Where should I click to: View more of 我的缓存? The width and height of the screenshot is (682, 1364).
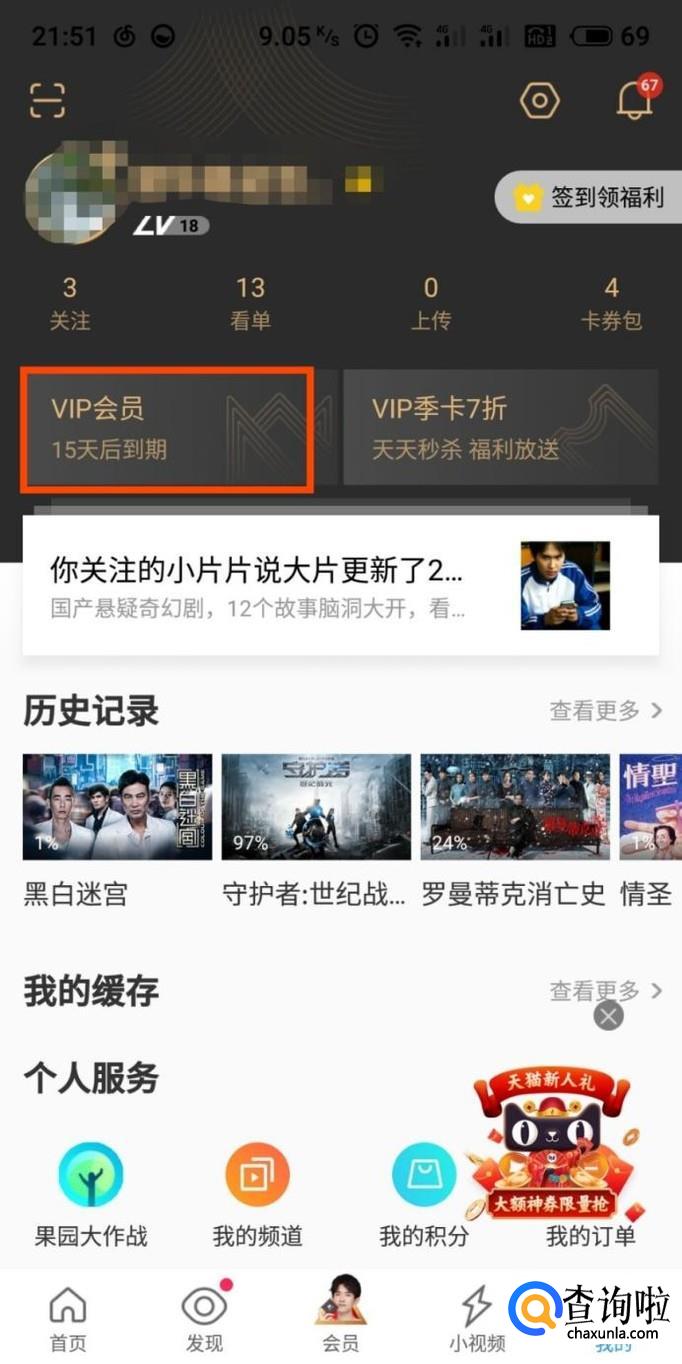pyautogui.click(x=606, y=991)
